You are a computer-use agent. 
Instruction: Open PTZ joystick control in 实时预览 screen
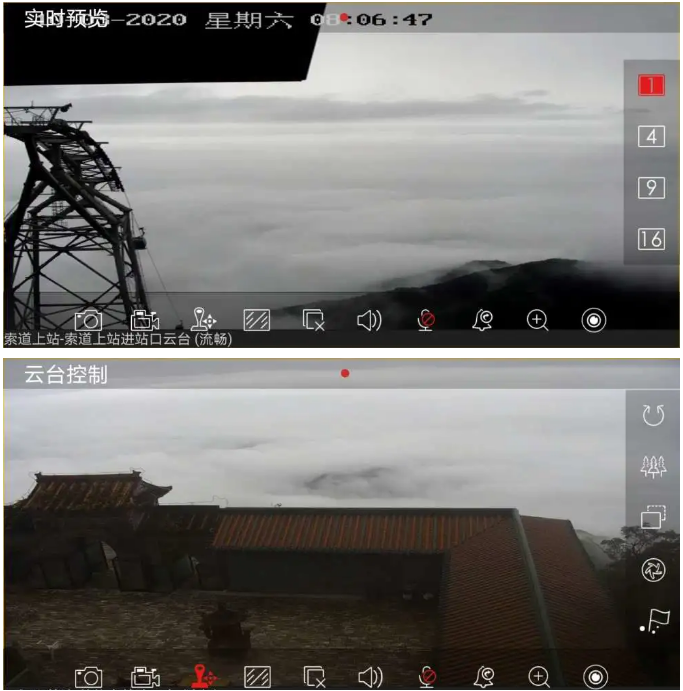[x=203, y=320]
